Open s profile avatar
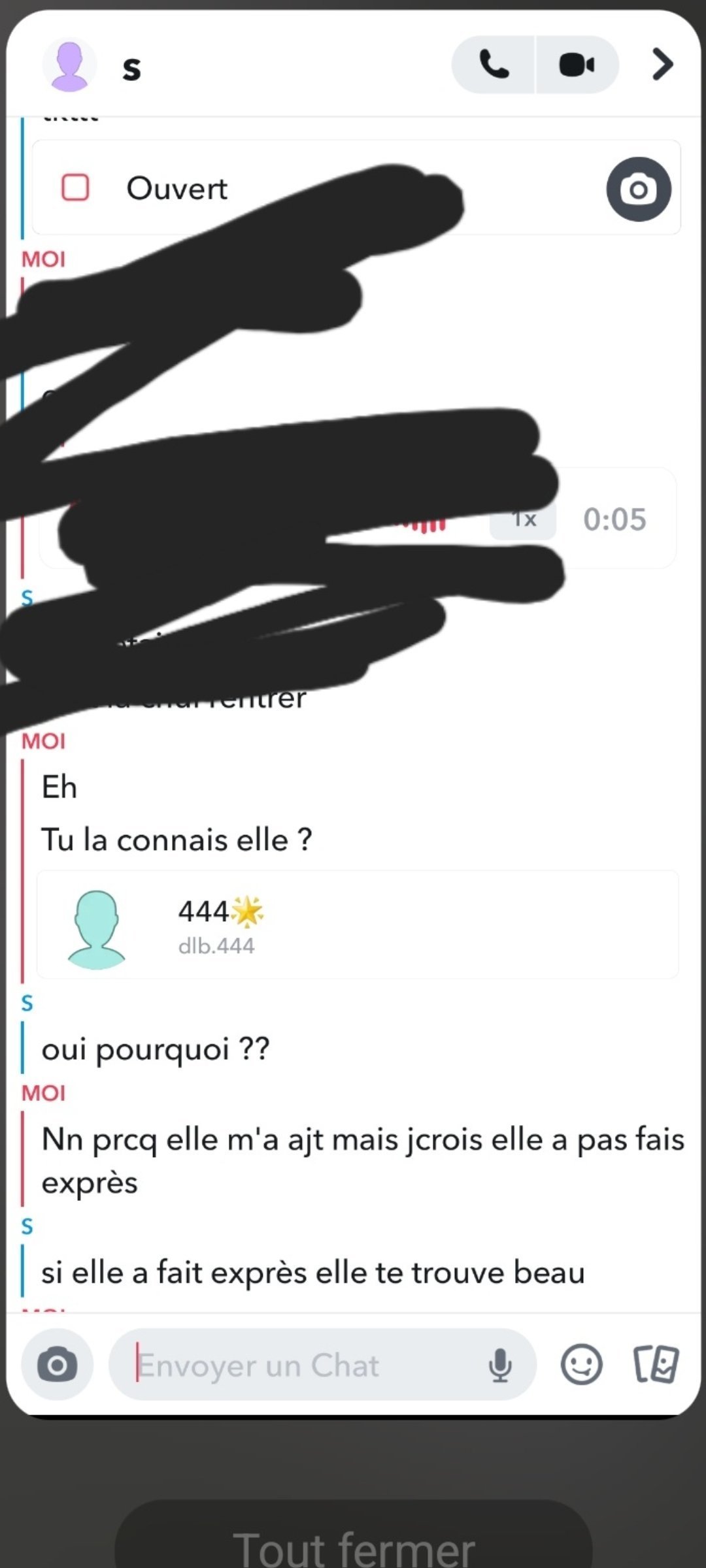Viewport: 706px width, 1568px height. point(69,65)
